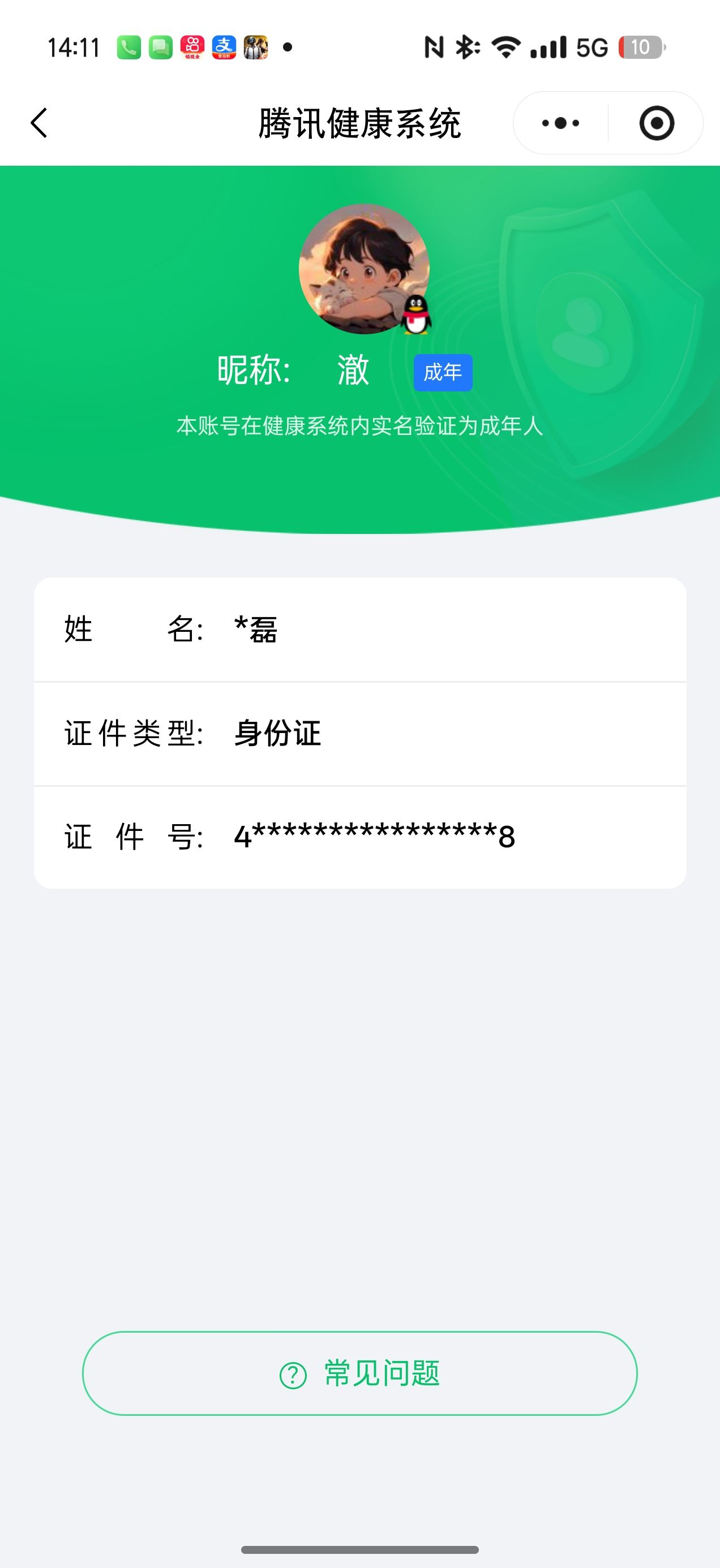Viewport: 720px width, 1568px height.
Task: Tap the back chevron to go back
Action: coord(39,122)
